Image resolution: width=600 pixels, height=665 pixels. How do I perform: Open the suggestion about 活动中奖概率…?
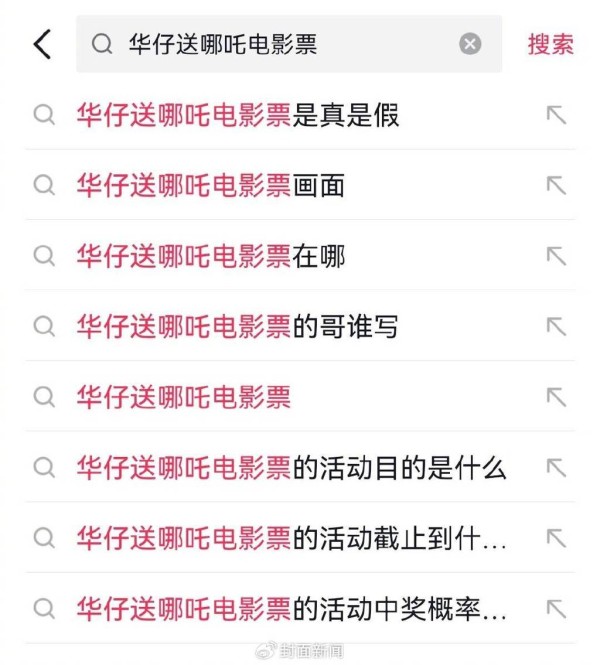291,608
